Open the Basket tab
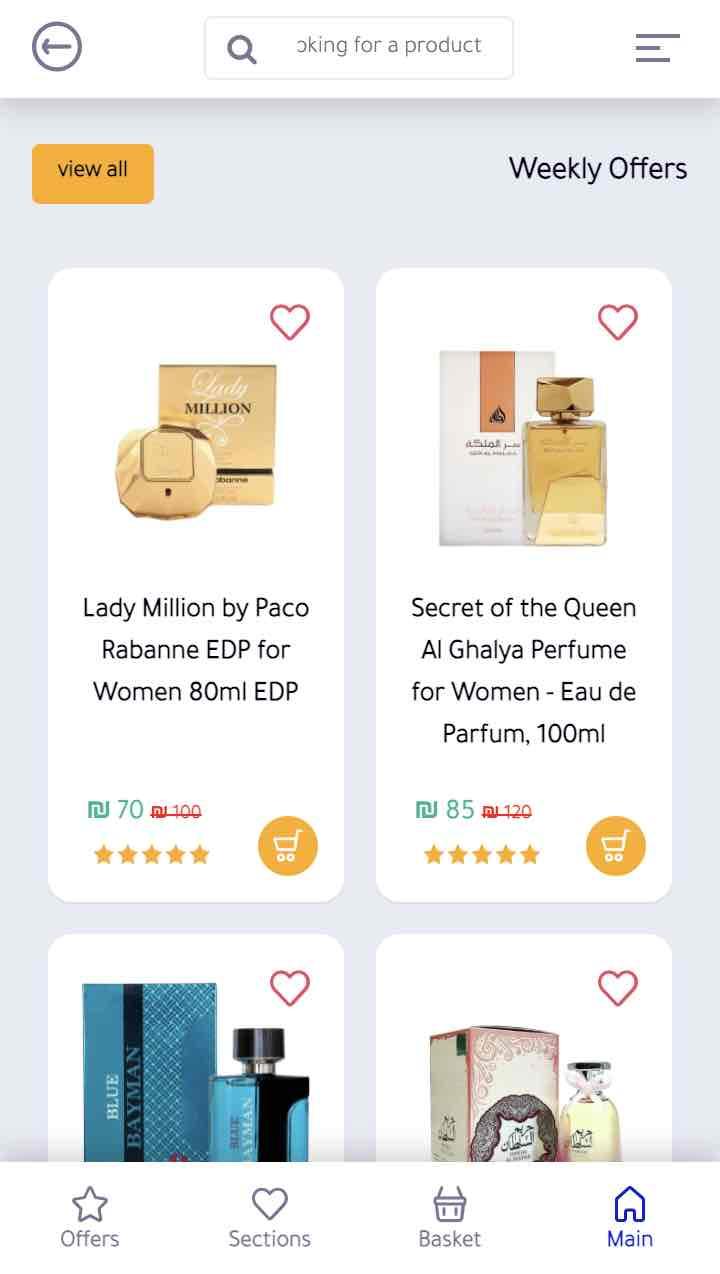720x1274 pixels. coord(450,1217)
